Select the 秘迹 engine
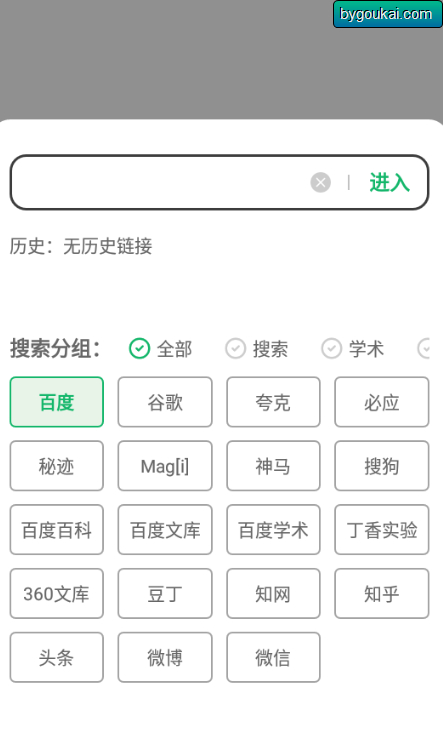443x753 pixels. 57,466
